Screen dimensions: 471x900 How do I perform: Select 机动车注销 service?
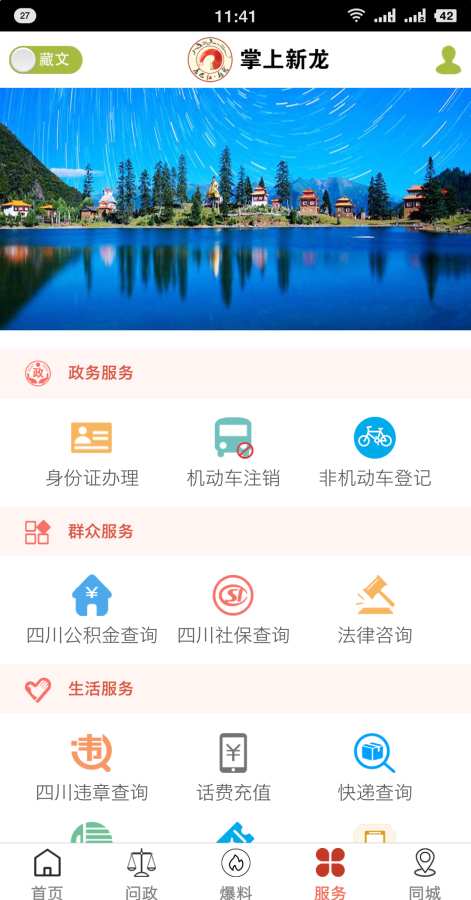(233, 453)
